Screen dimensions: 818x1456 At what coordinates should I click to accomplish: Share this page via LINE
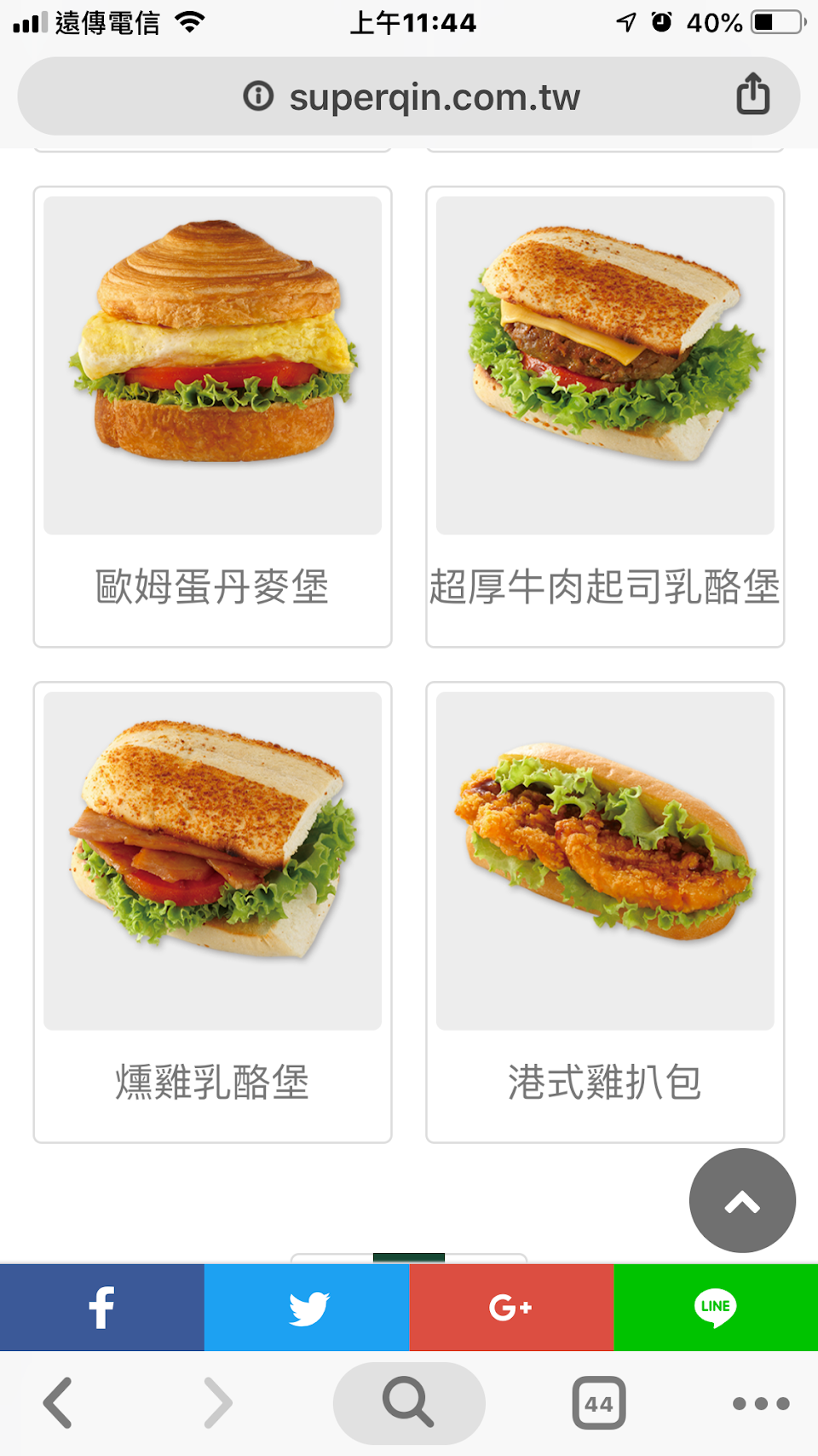point(716,1308)
